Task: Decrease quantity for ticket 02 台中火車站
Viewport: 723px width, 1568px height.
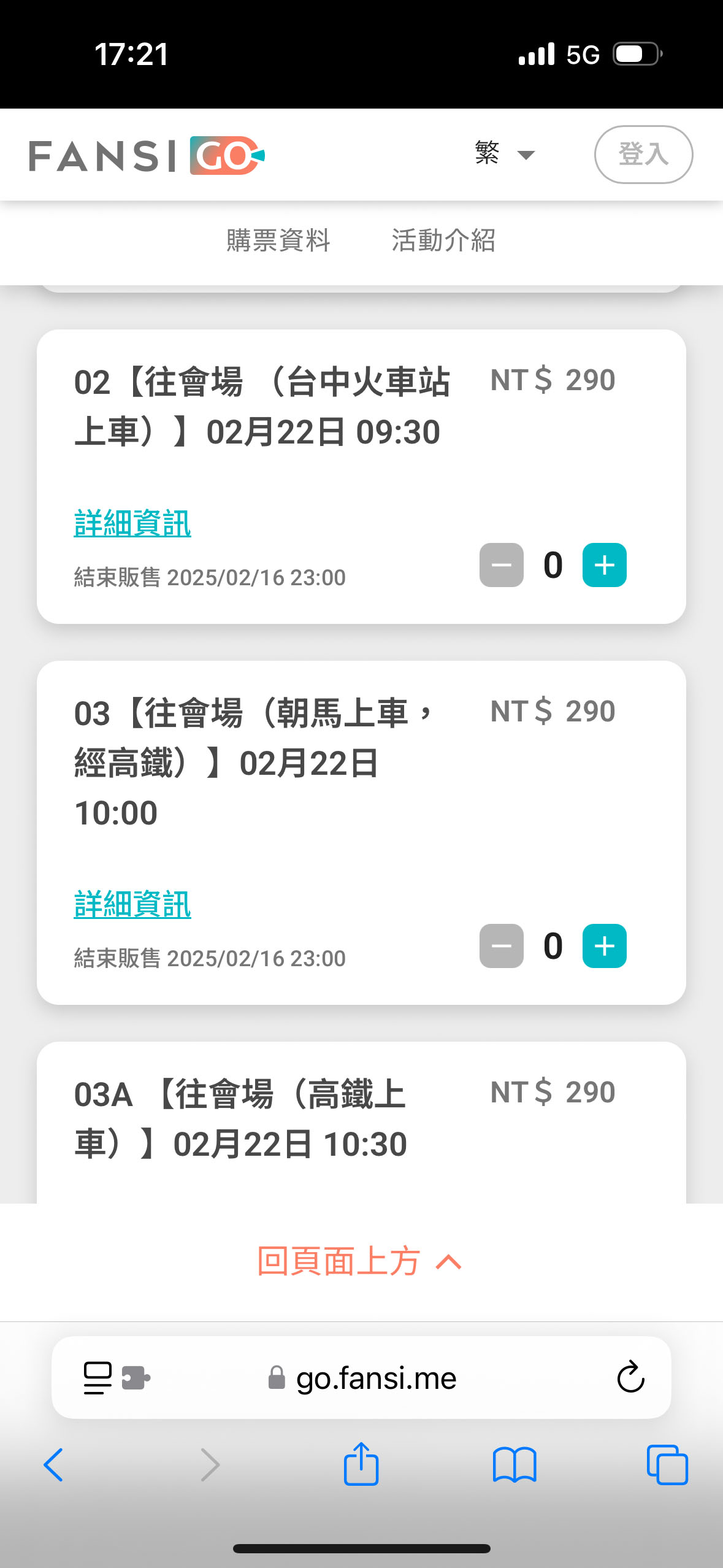Action: [x=502, y=565]
